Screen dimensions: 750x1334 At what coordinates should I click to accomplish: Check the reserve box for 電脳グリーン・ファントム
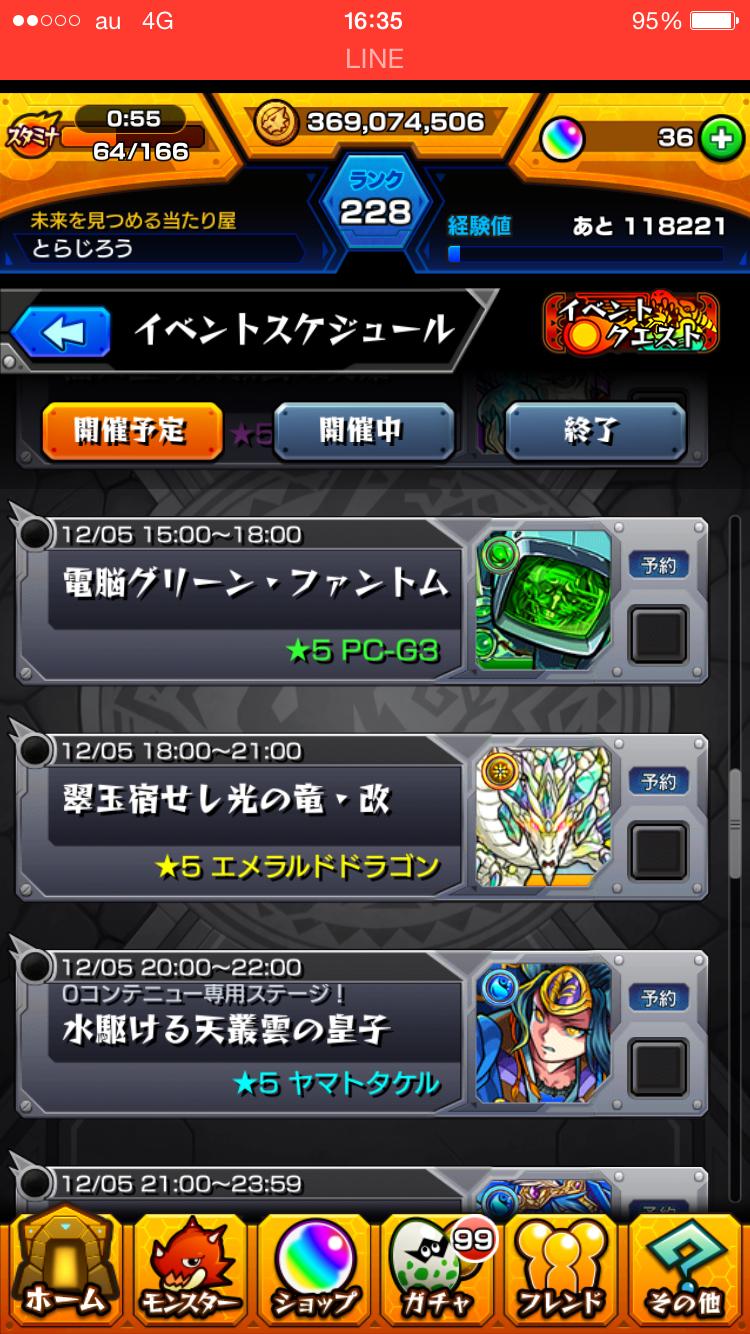point(659,635)
